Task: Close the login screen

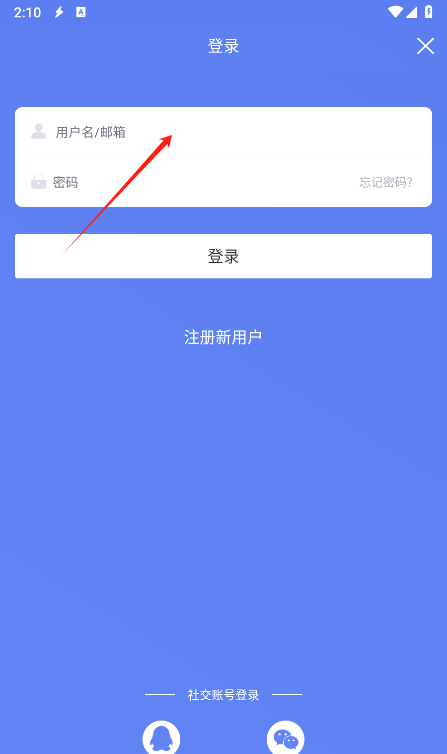Action: (425, 46)
